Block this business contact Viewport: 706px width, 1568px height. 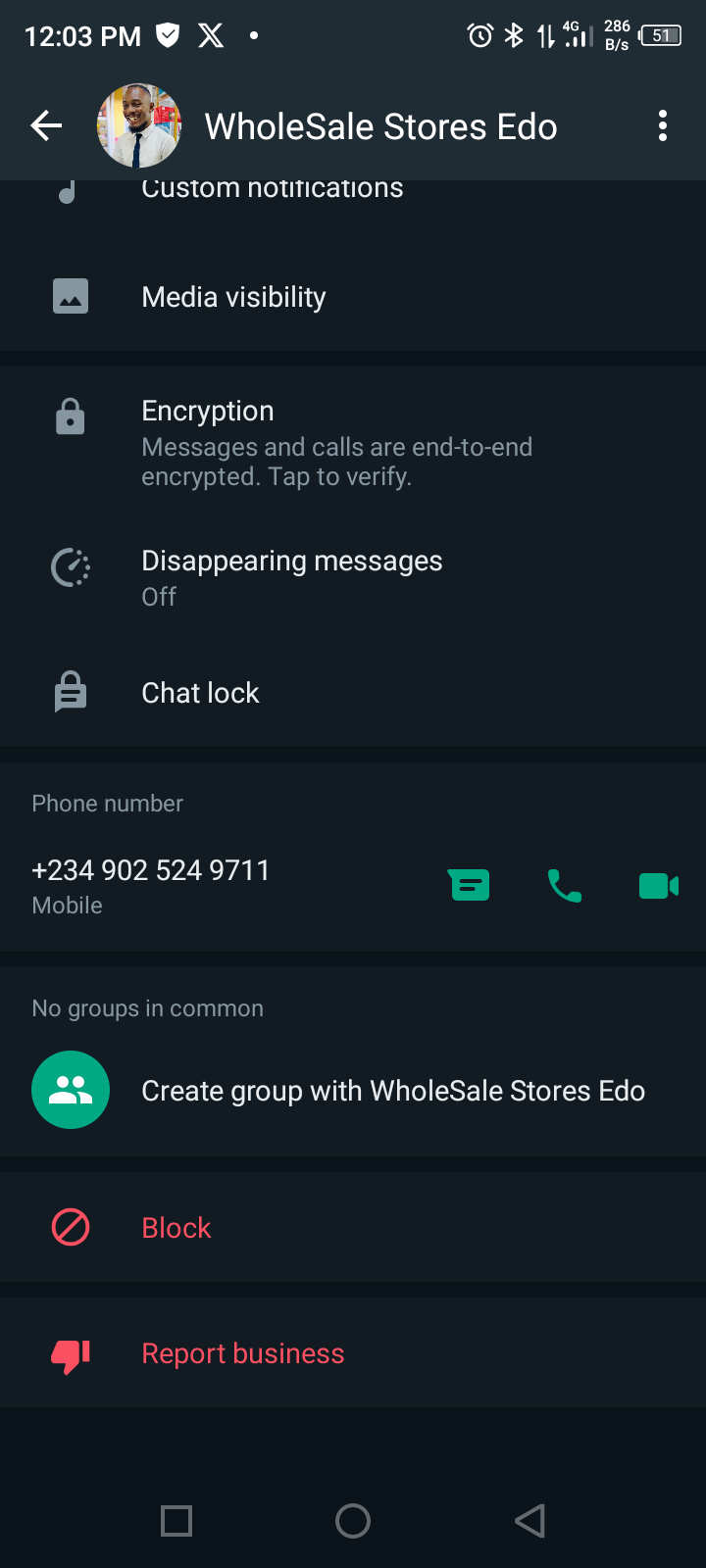[x=176, y=1228]
